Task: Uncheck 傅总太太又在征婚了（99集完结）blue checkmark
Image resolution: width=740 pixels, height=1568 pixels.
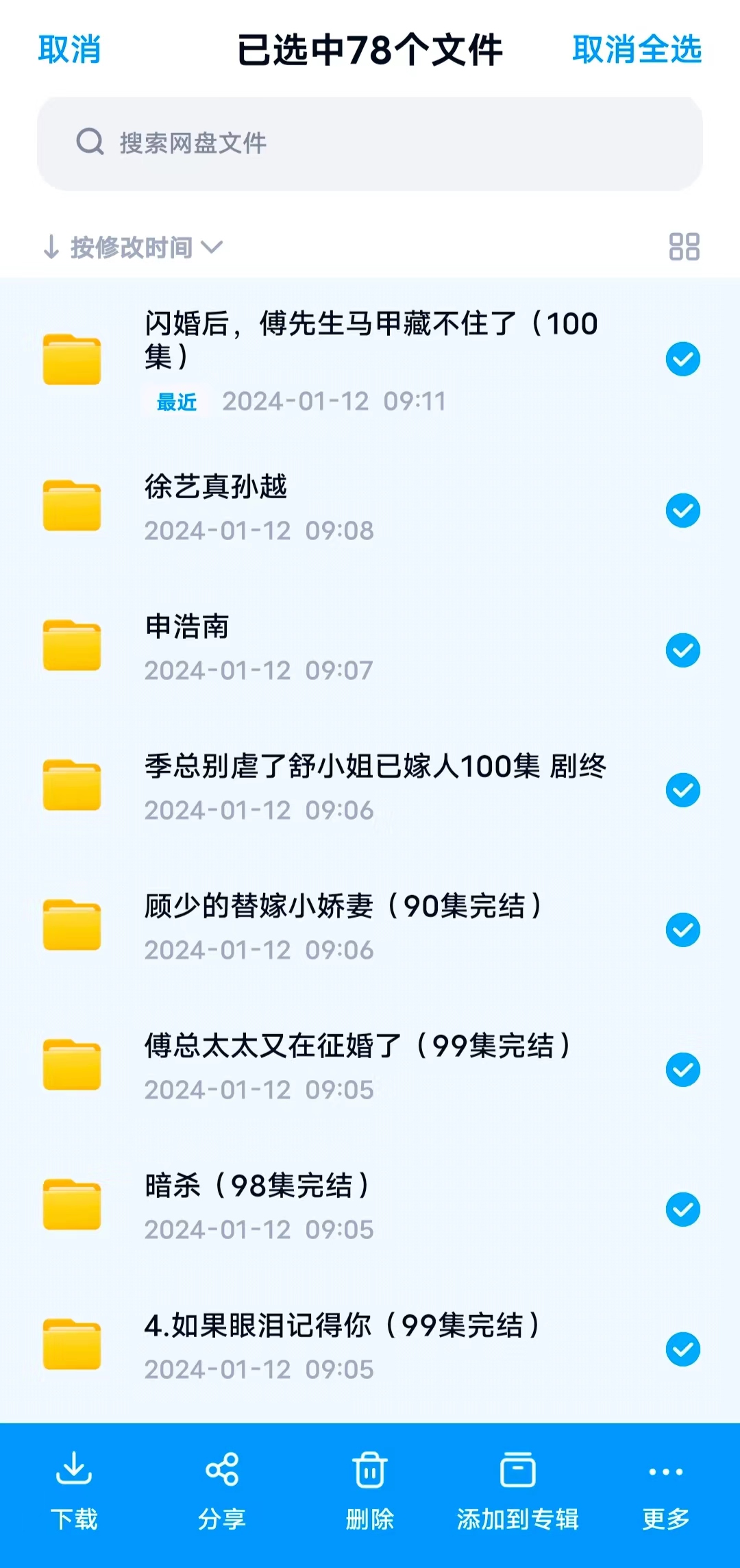Action: 682,1068
